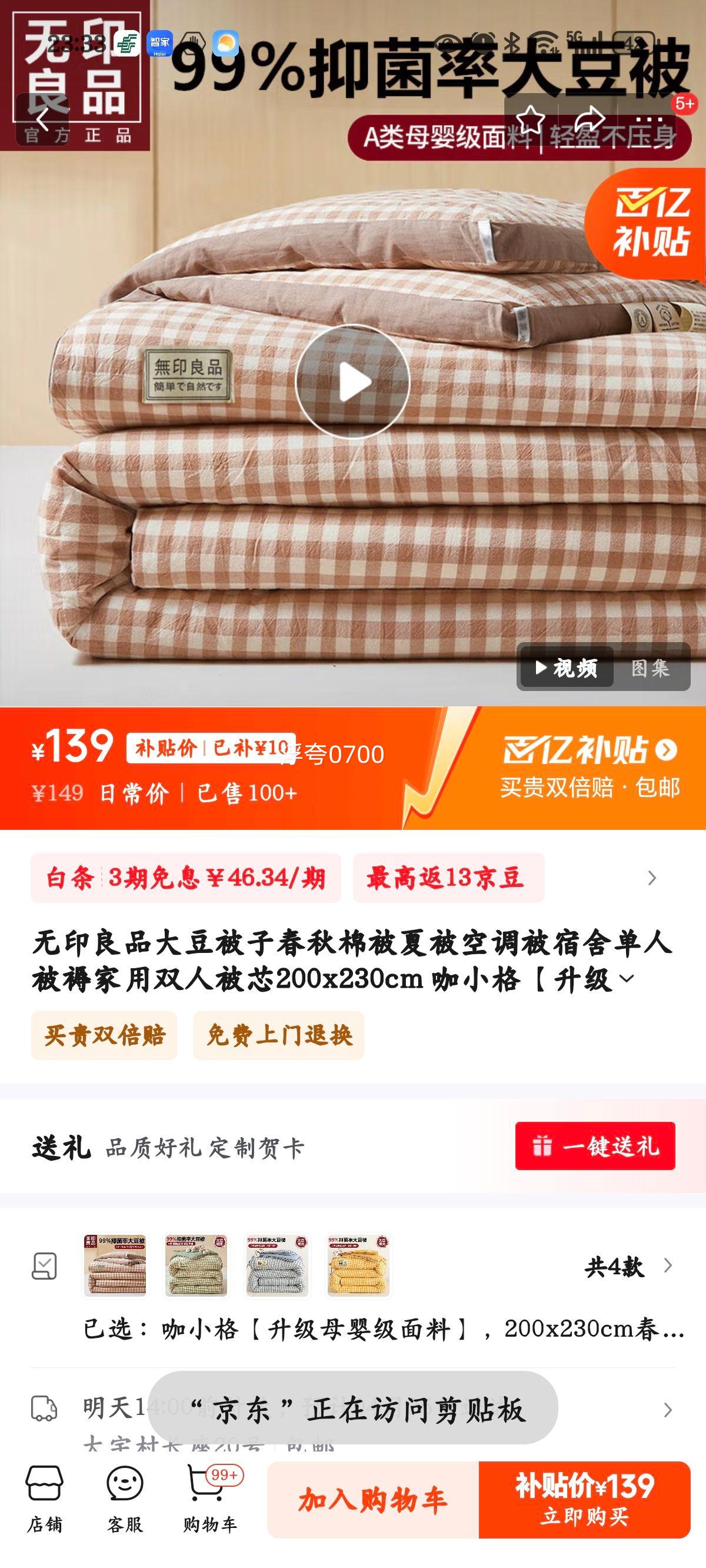Toggle the star to favorite the product
This screenshot has width=706, height=1568.
point(530,119)
